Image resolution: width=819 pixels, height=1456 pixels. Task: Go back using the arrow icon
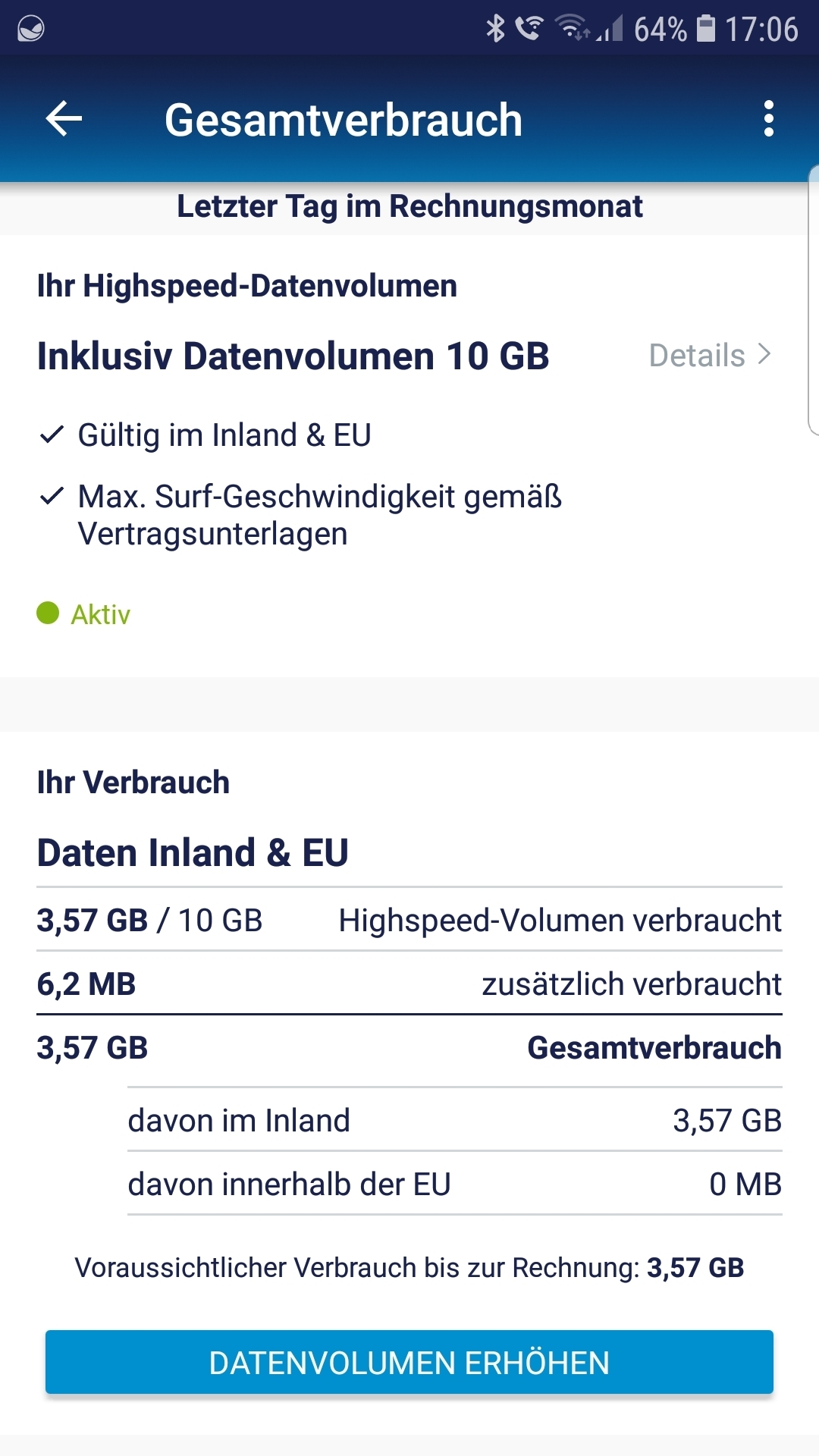point(64,119)
